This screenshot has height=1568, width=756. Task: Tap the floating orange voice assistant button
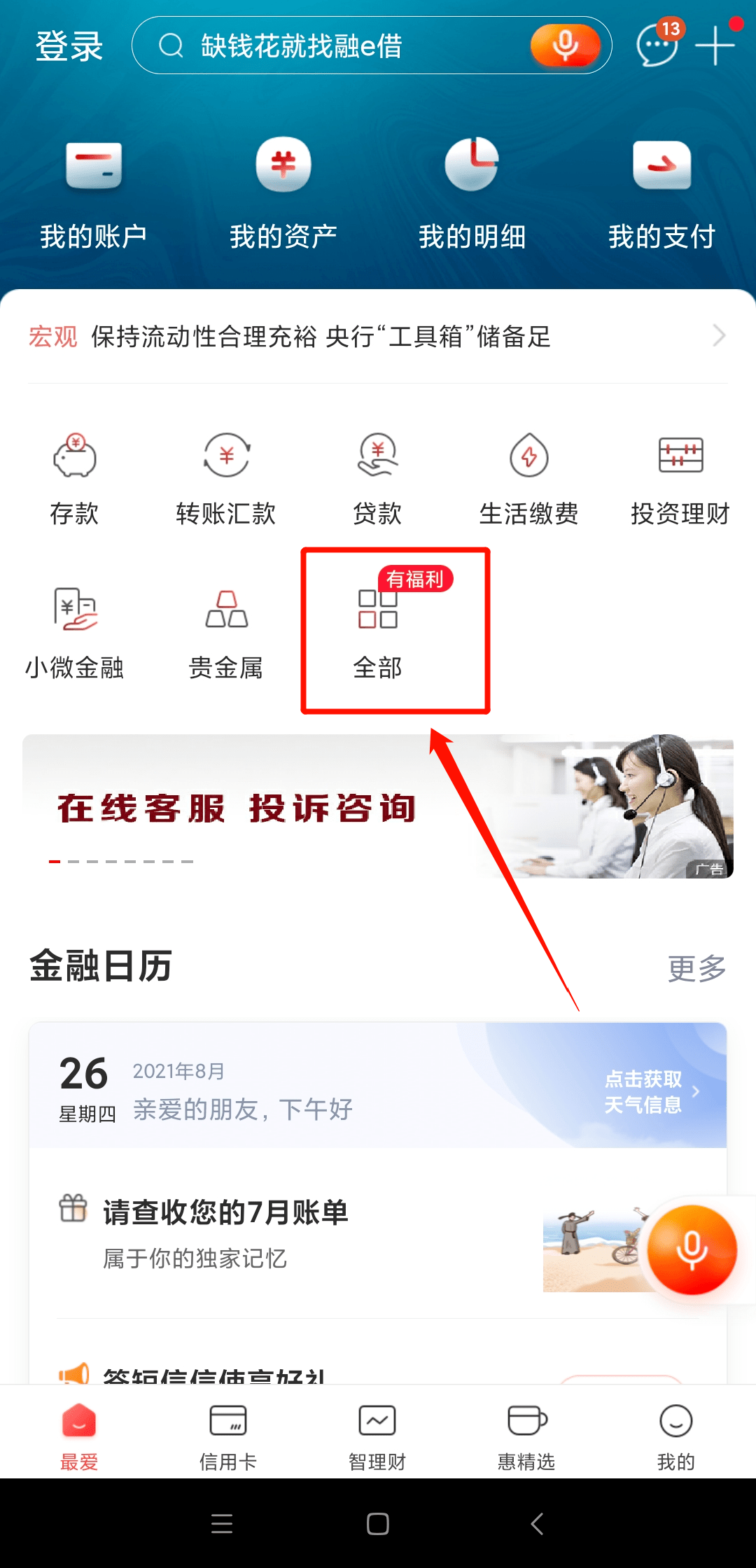click(692, 1249)
